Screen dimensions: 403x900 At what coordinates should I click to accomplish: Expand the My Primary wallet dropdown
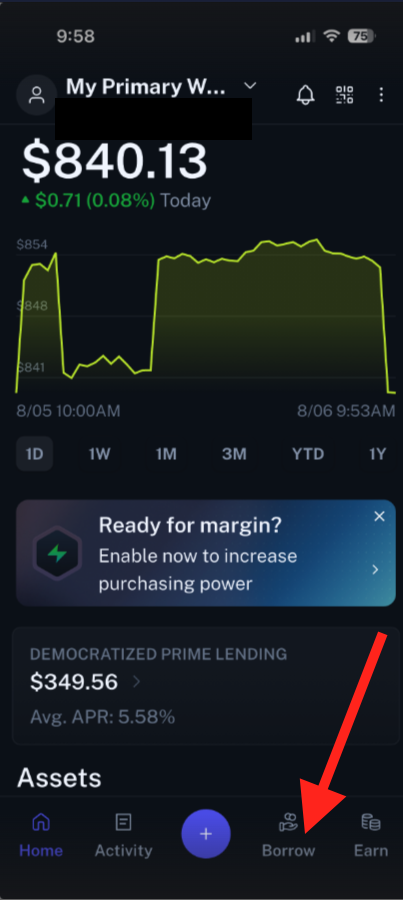click(250, 86)
